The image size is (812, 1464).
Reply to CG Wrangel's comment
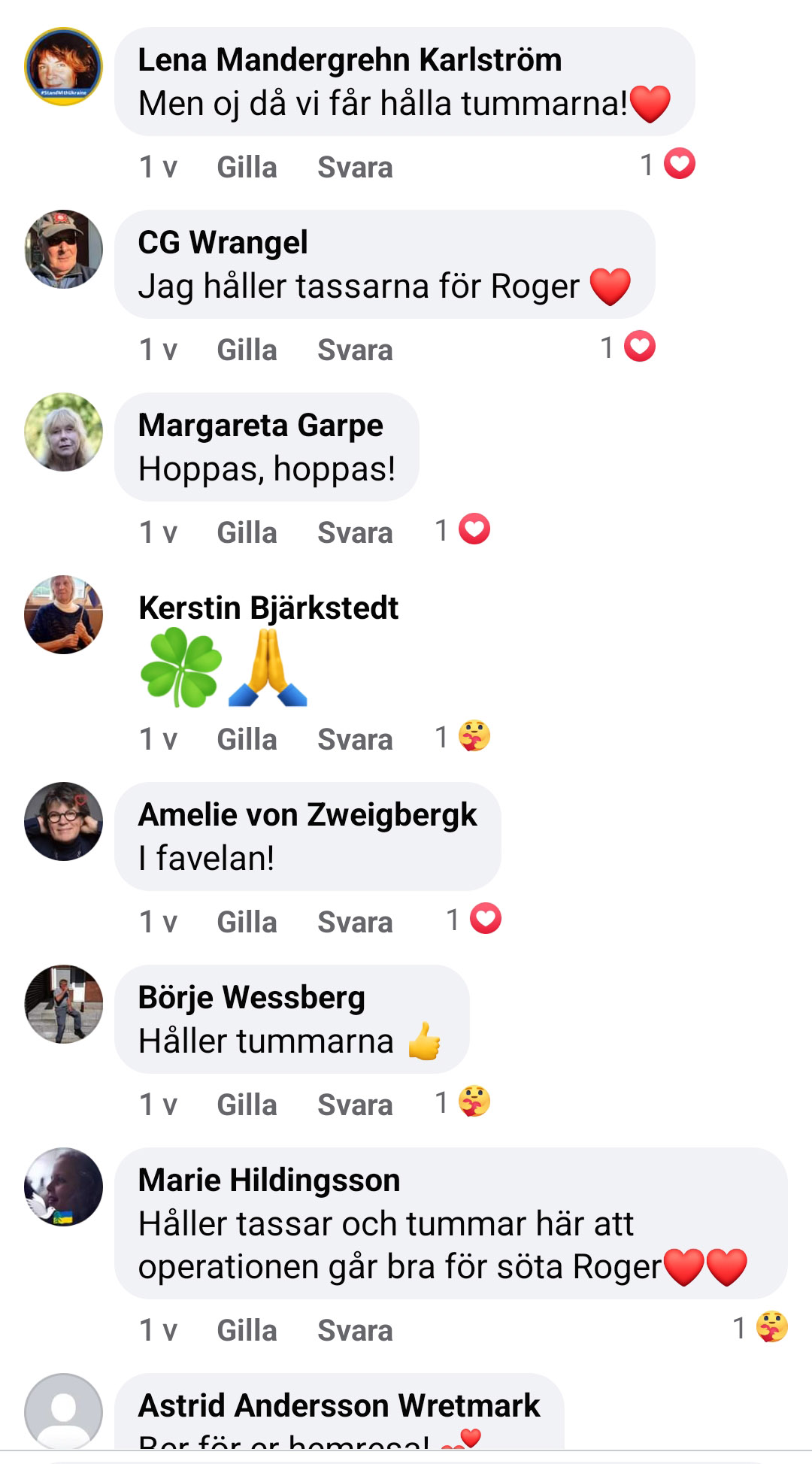coord(355,350)
